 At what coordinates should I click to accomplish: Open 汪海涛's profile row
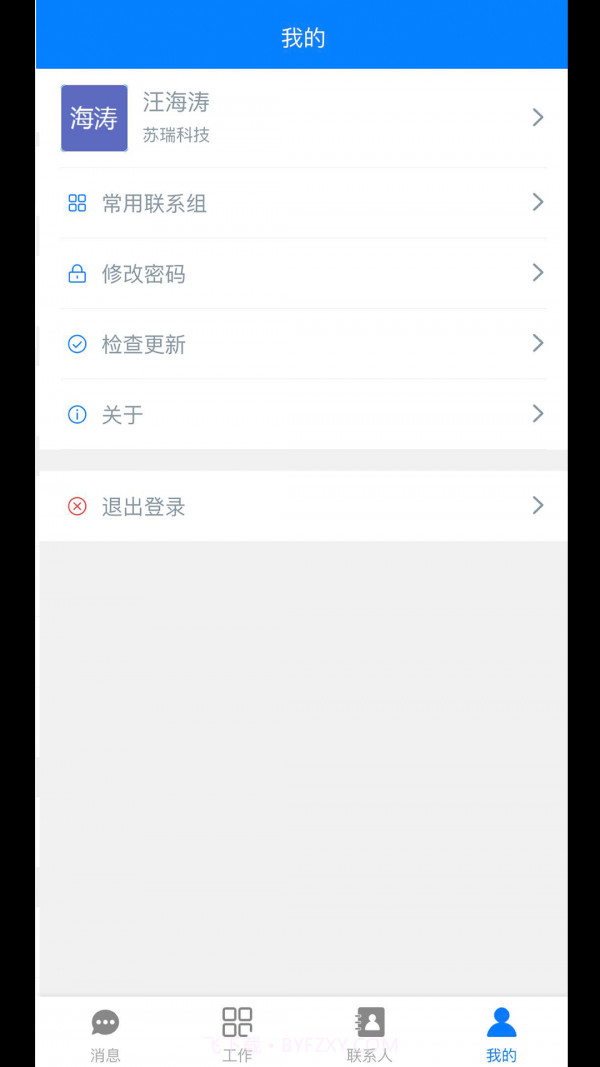(x=300, y=118)
